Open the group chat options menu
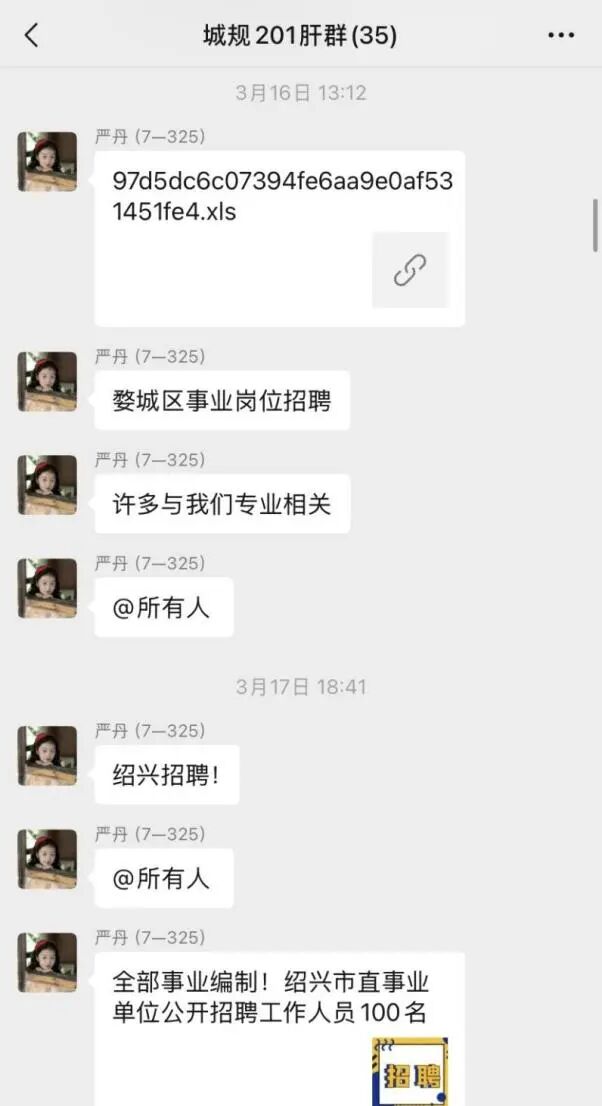 point(561,36)
